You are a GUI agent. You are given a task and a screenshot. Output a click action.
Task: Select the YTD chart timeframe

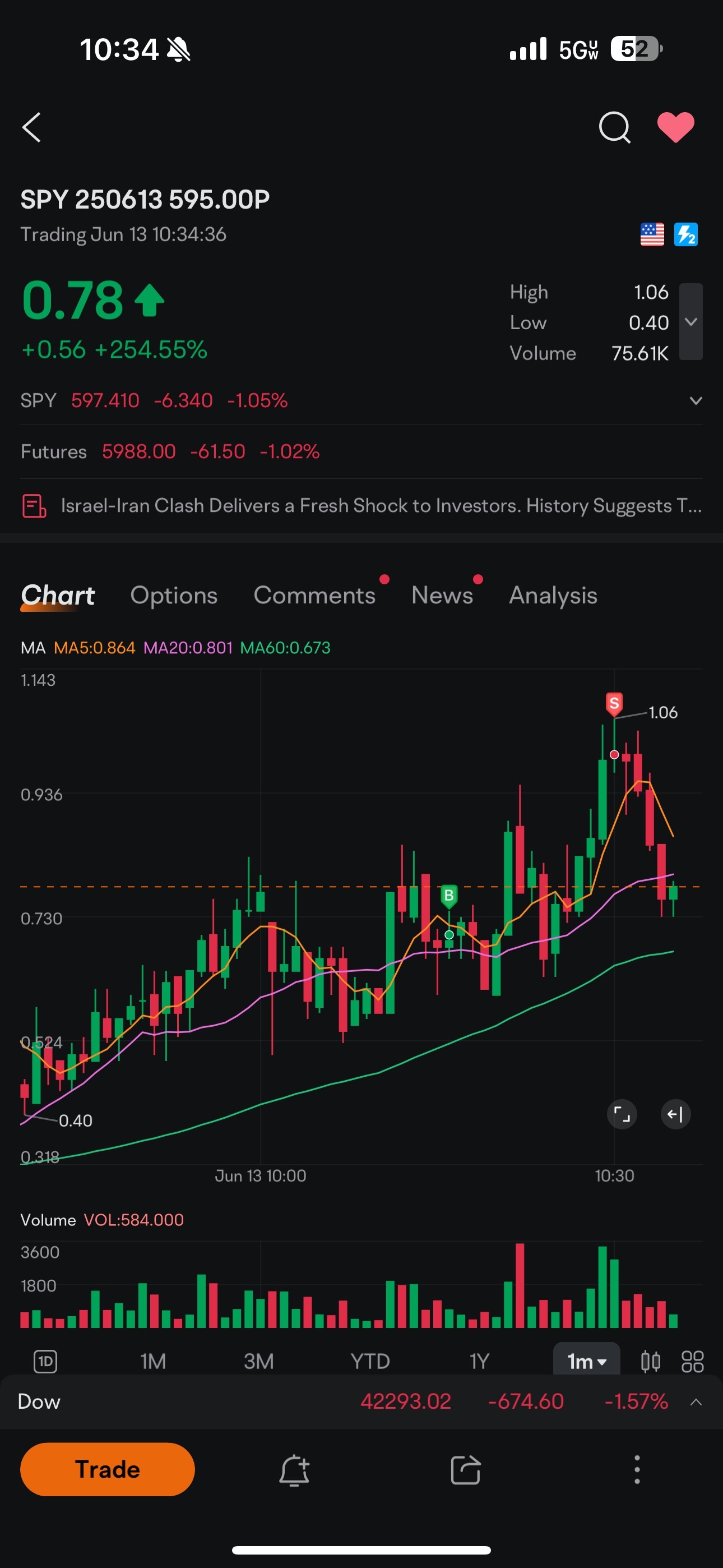click(x=369, y=1361)
